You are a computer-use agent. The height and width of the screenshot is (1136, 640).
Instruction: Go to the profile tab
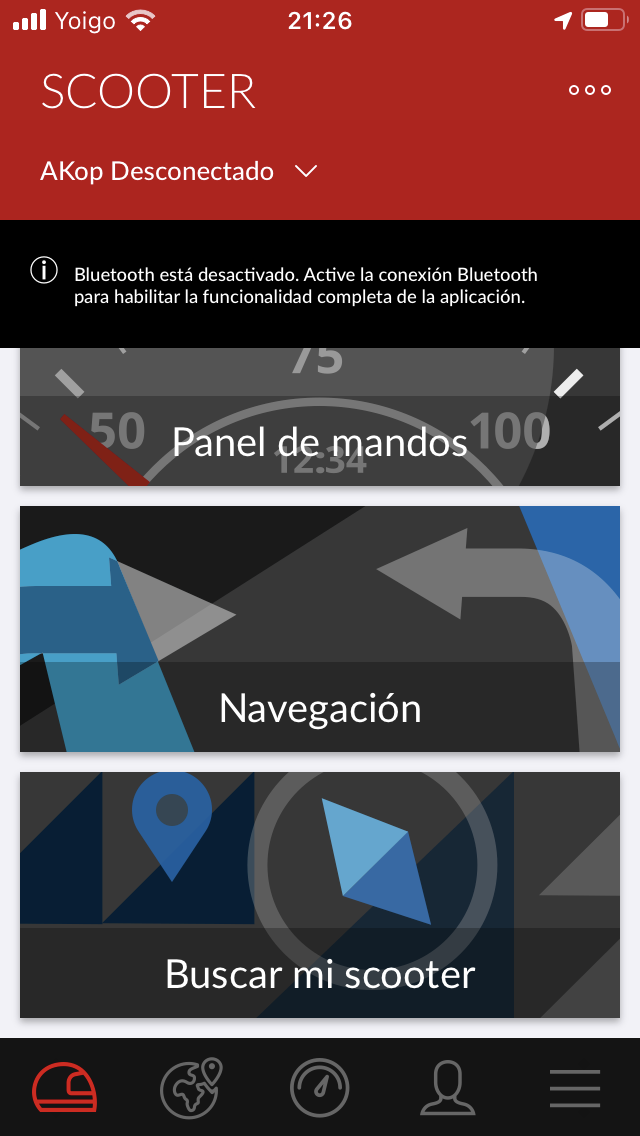point(447,1087)
